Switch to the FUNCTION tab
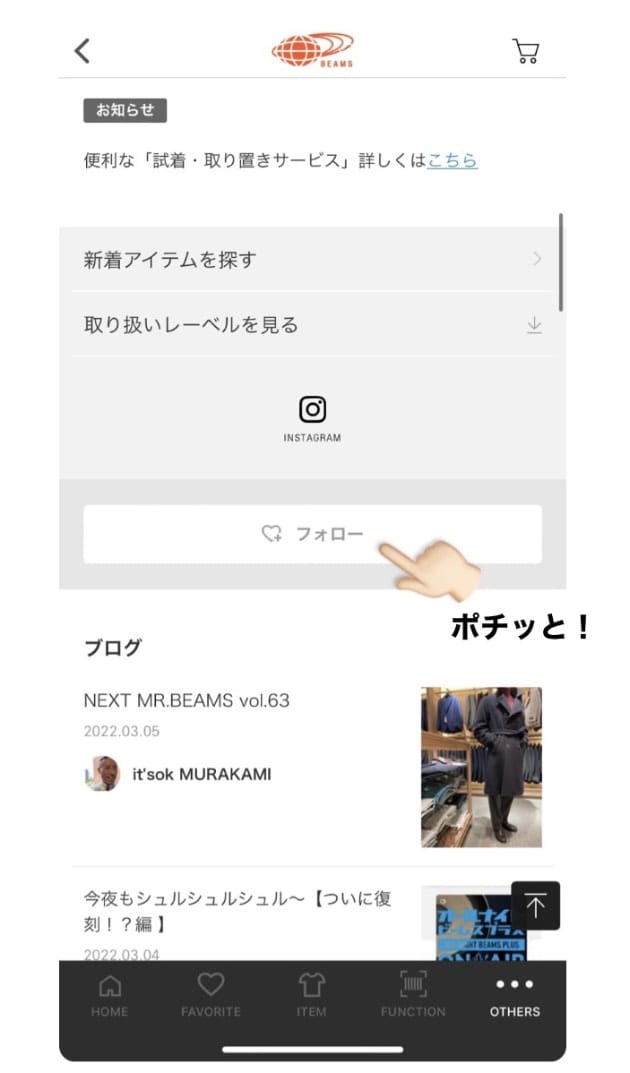Screen dimensions: 630x1073 [x=413, y=996]
